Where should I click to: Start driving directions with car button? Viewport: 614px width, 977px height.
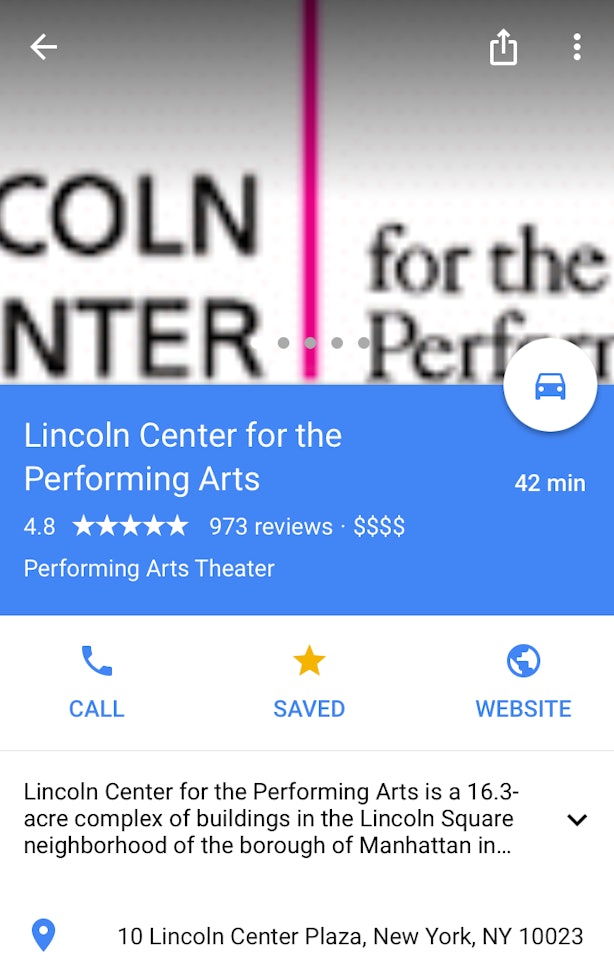[x=550, y=385]
